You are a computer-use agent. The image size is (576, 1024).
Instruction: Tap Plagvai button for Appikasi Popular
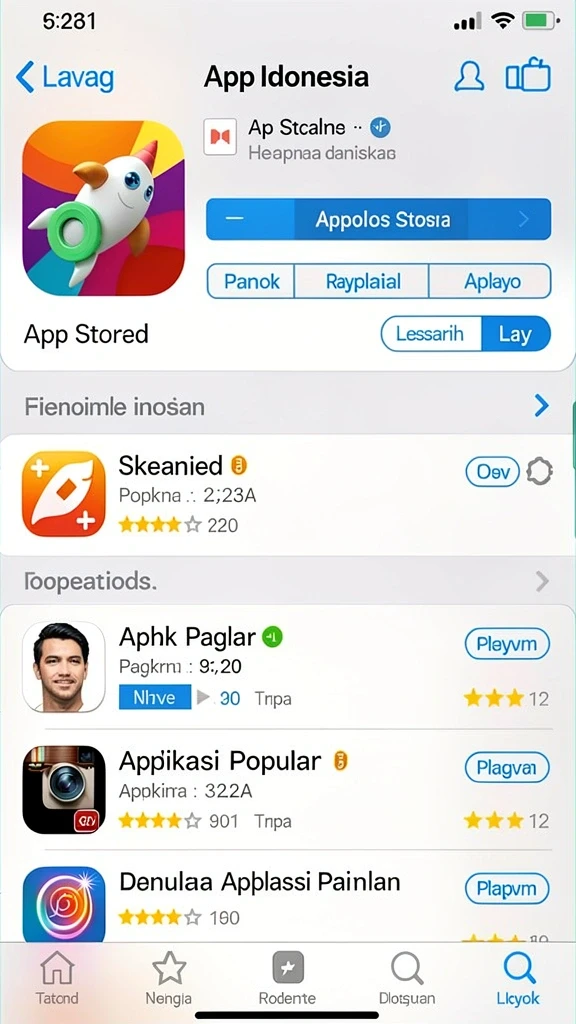coord(507,767)
